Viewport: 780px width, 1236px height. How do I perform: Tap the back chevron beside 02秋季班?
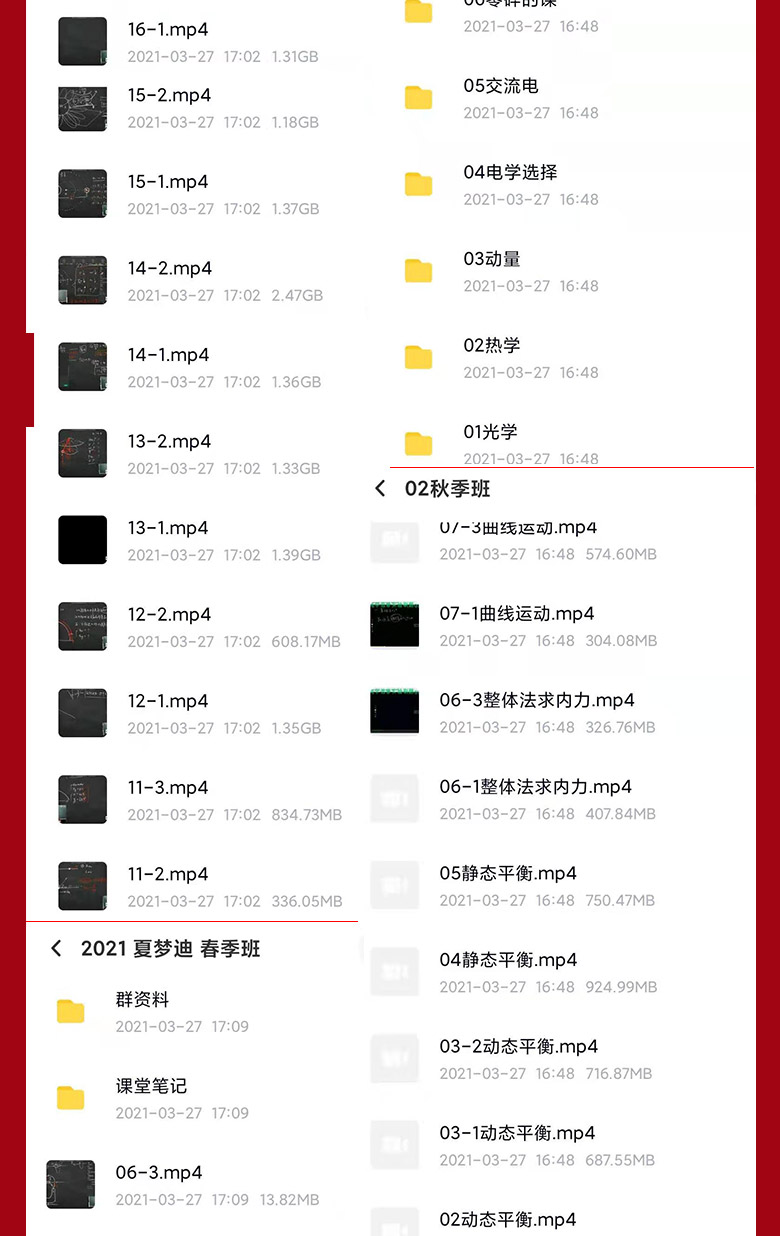[x=380, y=489]
